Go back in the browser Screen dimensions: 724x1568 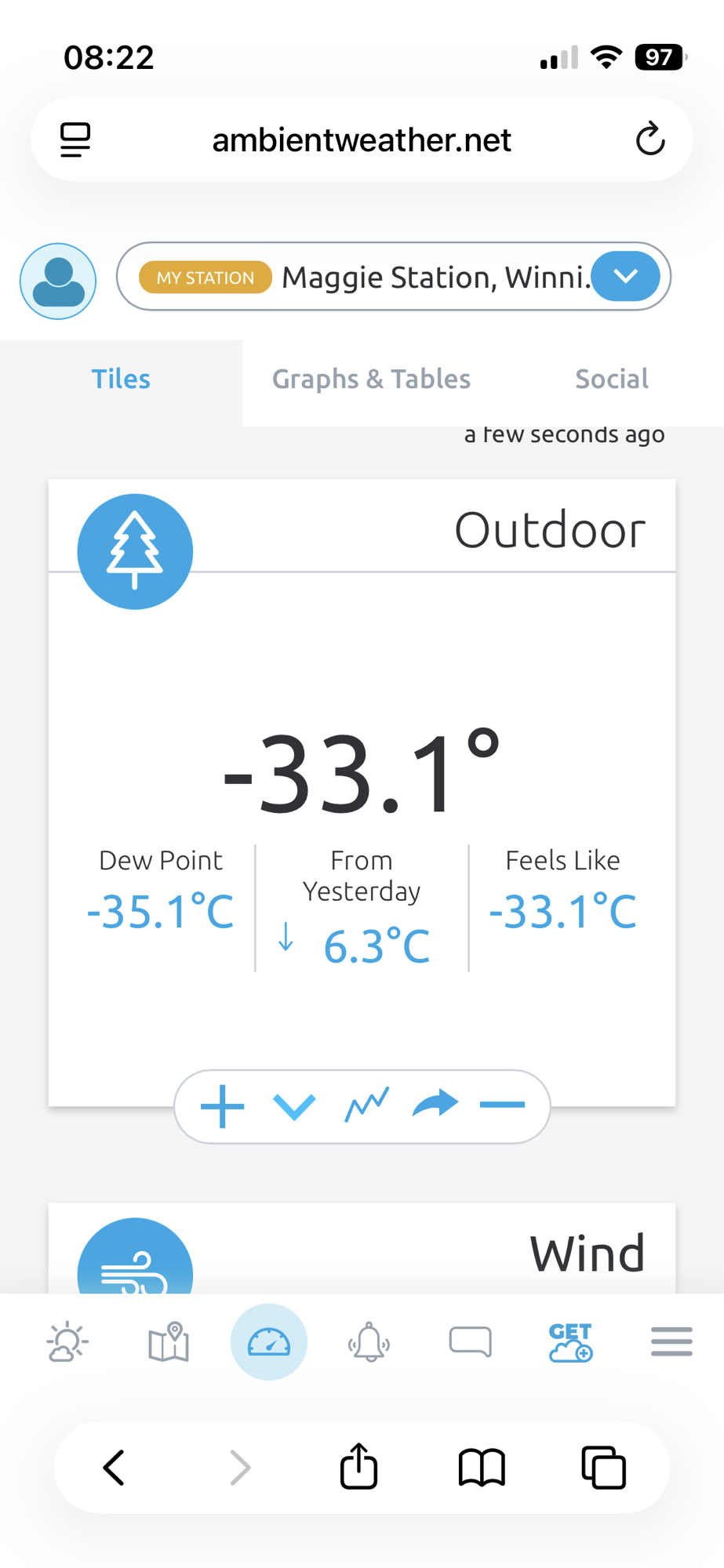115,1467
